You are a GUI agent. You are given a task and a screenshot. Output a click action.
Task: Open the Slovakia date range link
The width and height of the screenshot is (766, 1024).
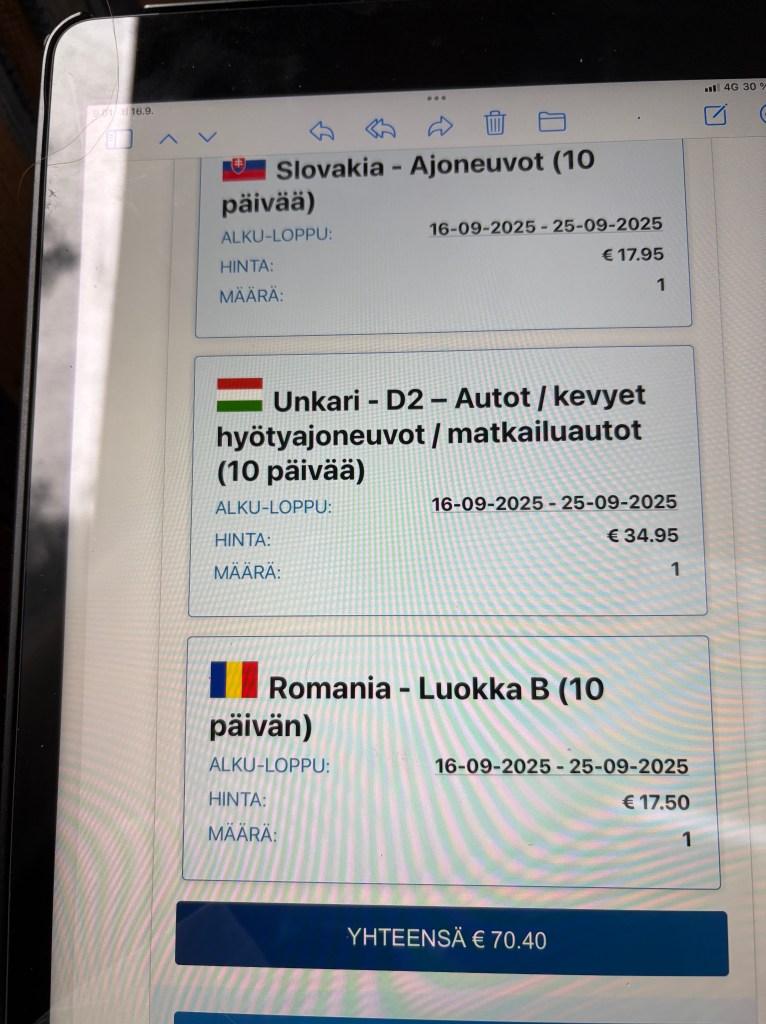coord(545,226)
